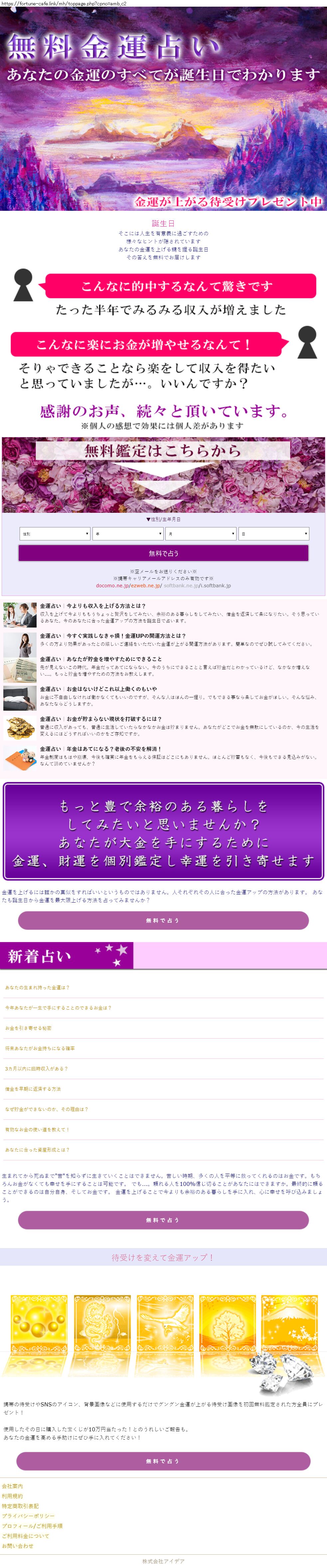Image resolution: width=327 pixels, height=1568 pixels.
Task: Tap the dark purple 無料で占う submit button
Action: click(163, 553)
